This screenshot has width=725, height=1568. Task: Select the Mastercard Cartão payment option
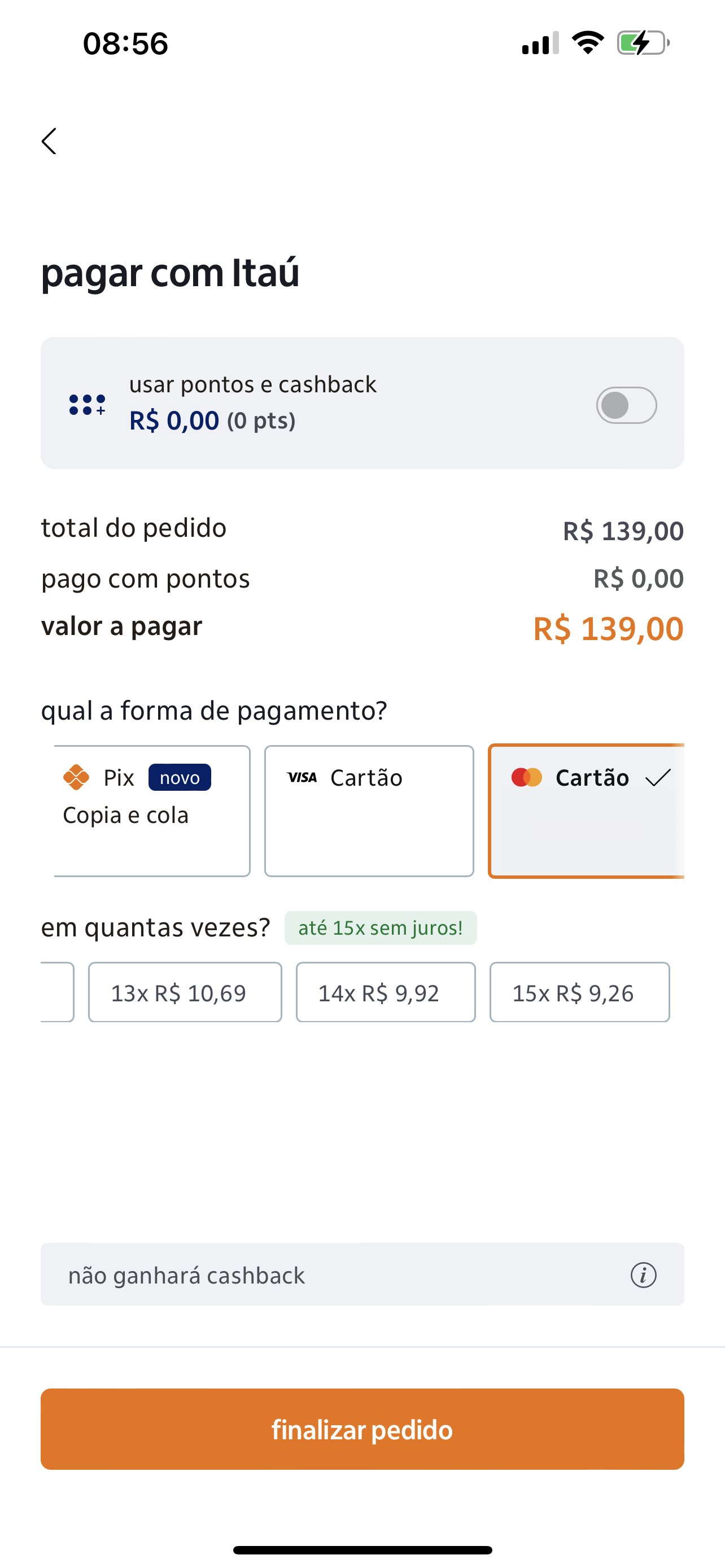click(587, 811)
